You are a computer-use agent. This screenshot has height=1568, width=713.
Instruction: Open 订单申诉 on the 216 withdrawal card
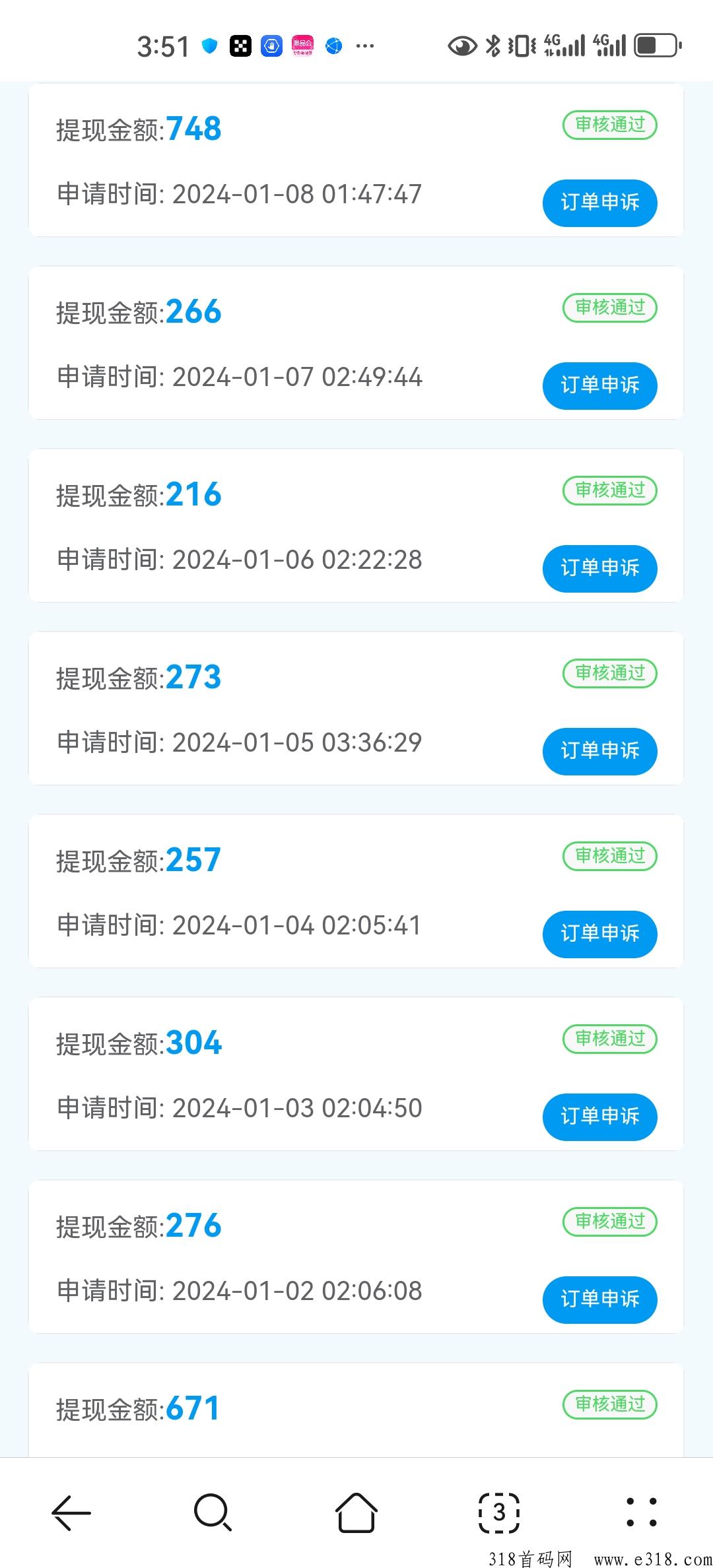click(x=599, y=568)
